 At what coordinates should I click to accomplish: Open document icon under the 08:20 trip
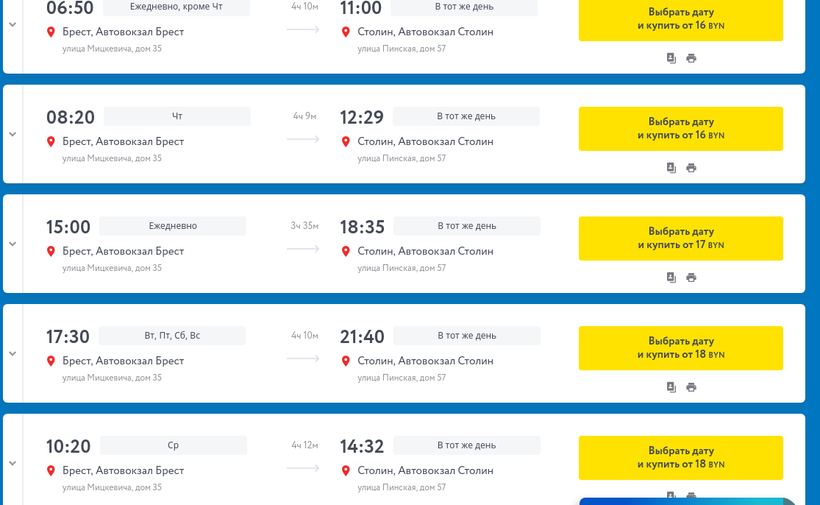click(671, 168)
